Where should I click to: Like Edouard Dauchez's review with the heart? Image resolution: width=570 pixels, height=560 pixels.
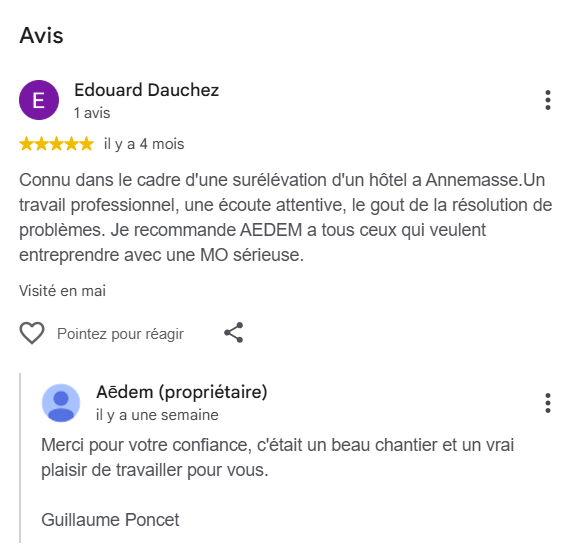[32, 333]
